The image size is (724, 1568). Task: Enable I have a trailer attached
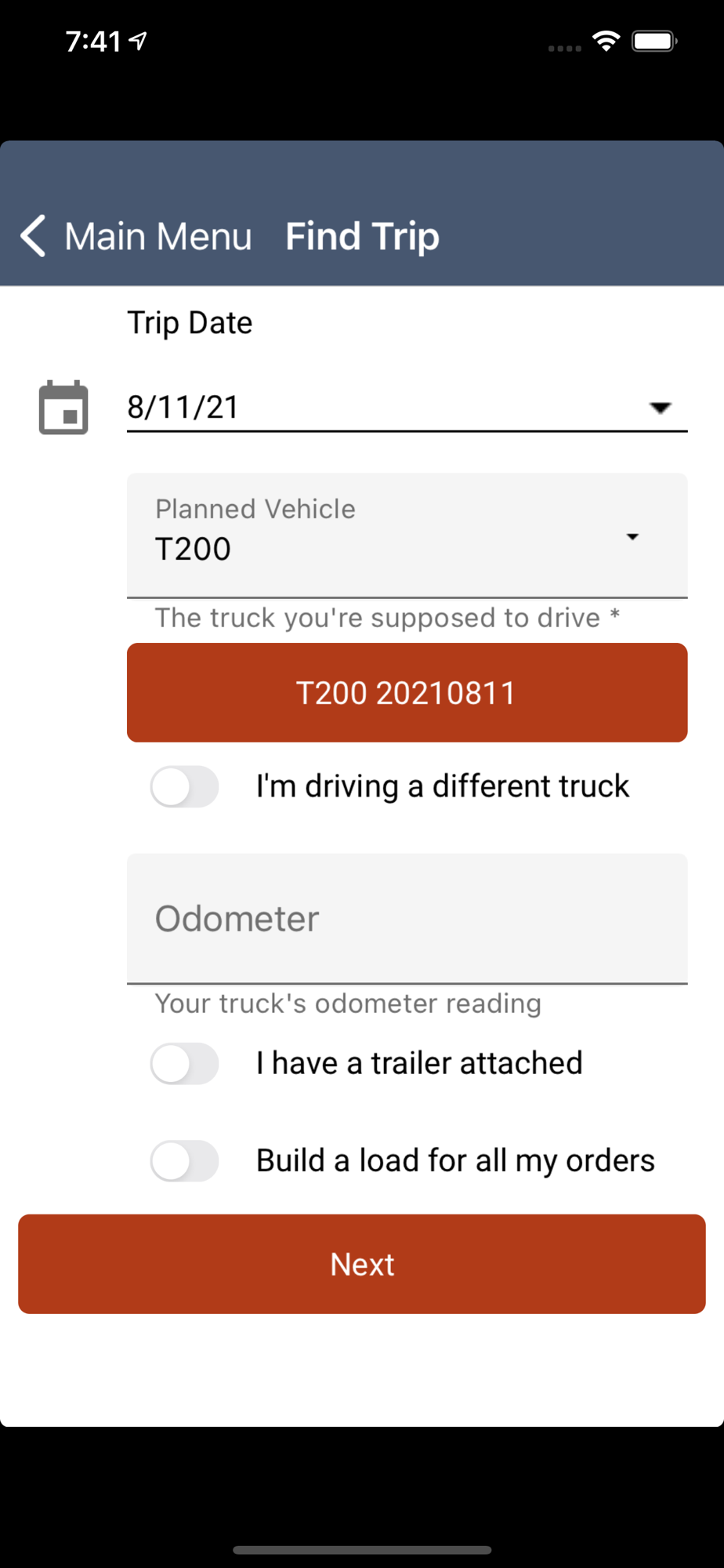coord(184,1064)
